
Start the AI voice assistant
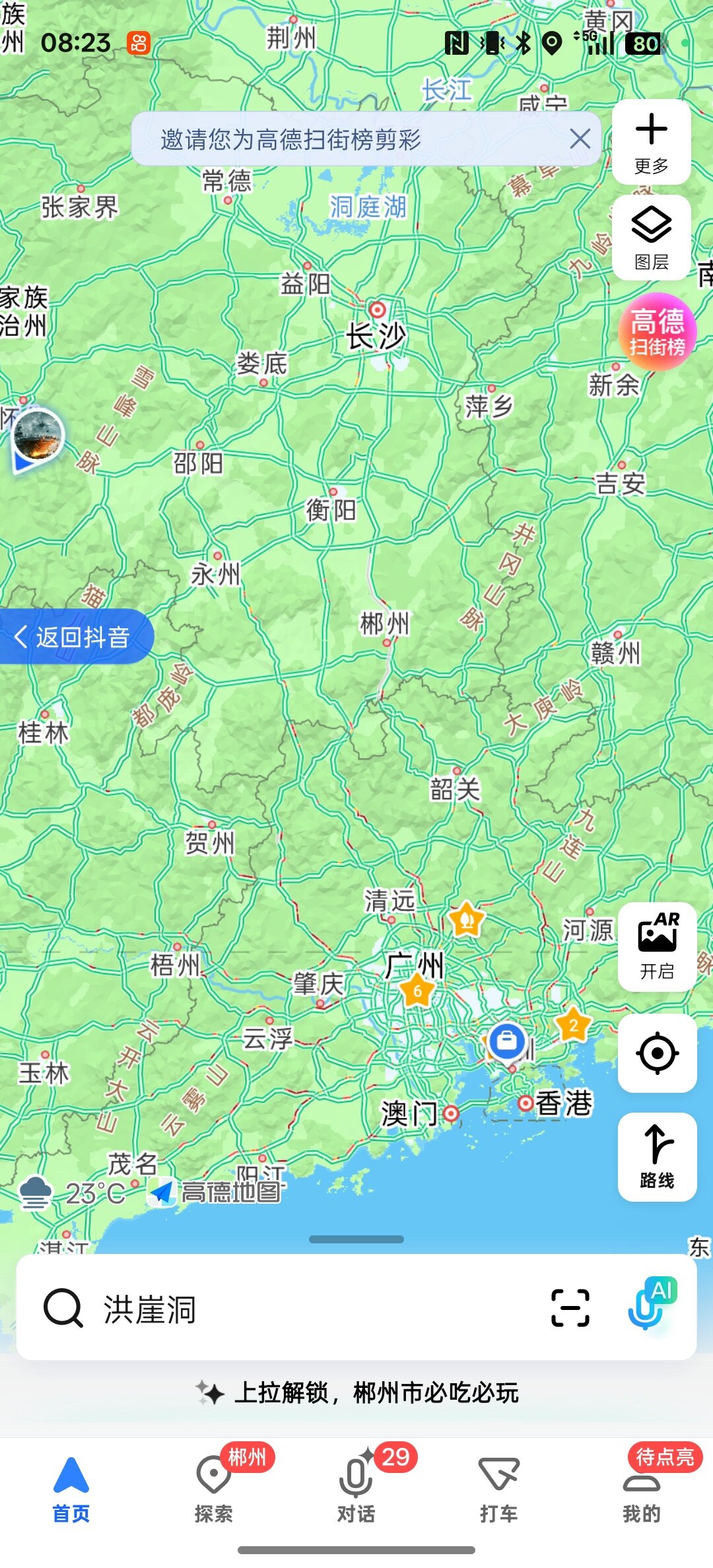click(x=650, y=1305)
